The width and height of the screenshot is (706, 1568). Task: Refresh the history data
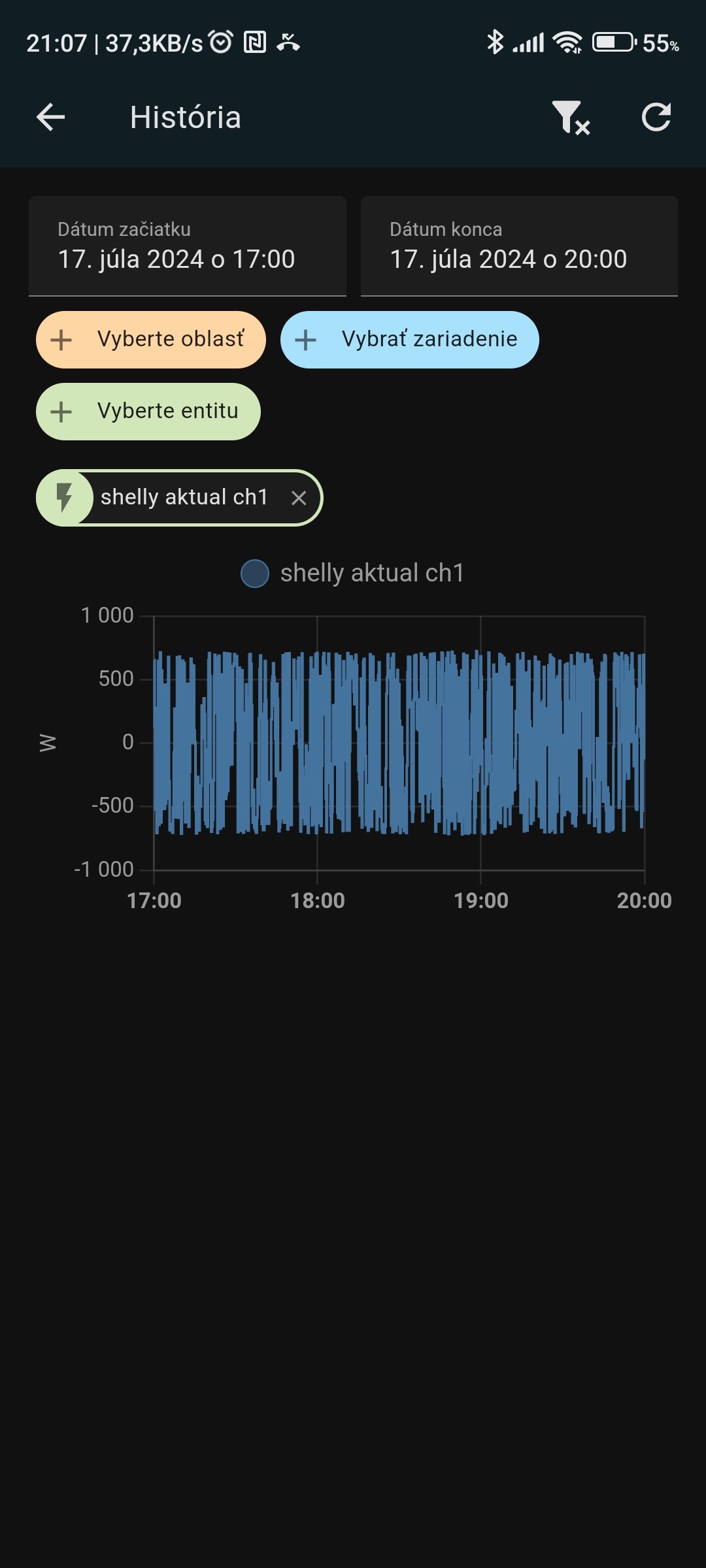(656, 118)
